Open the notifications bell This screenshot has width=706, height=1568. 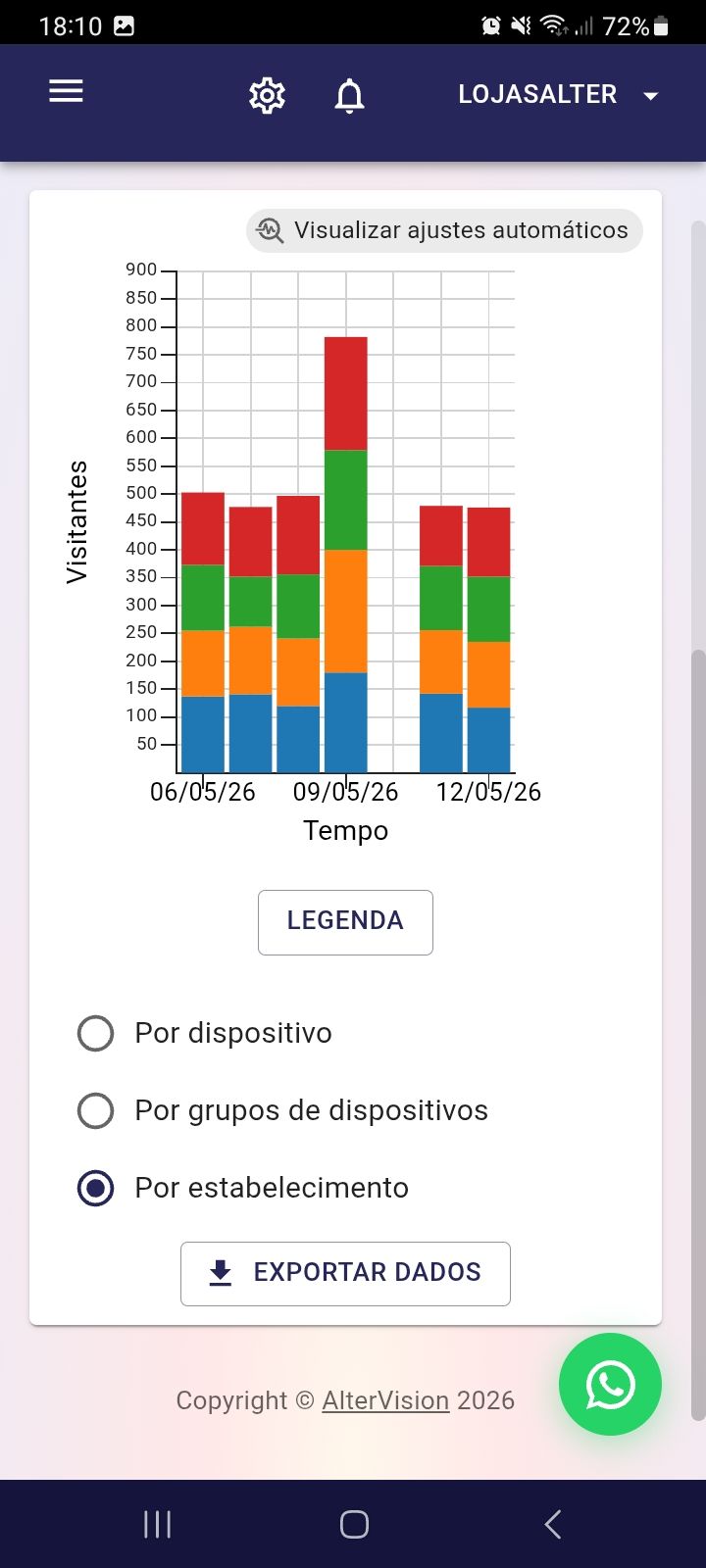click(349, 96)
